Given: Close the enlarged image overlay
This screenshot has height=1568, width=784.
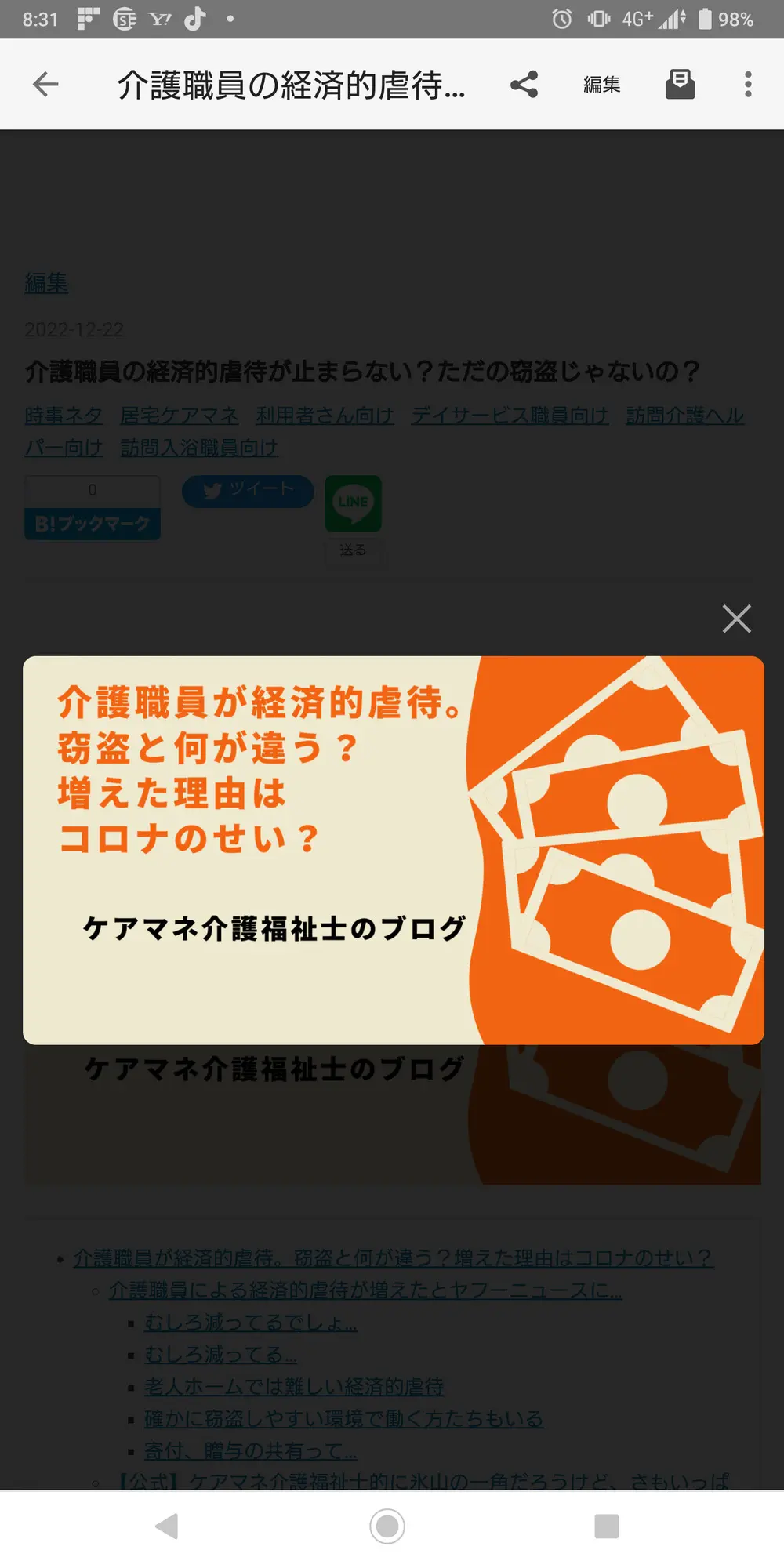Looking at the screenshot, I should pyautogui.click(x=736, y=619).
